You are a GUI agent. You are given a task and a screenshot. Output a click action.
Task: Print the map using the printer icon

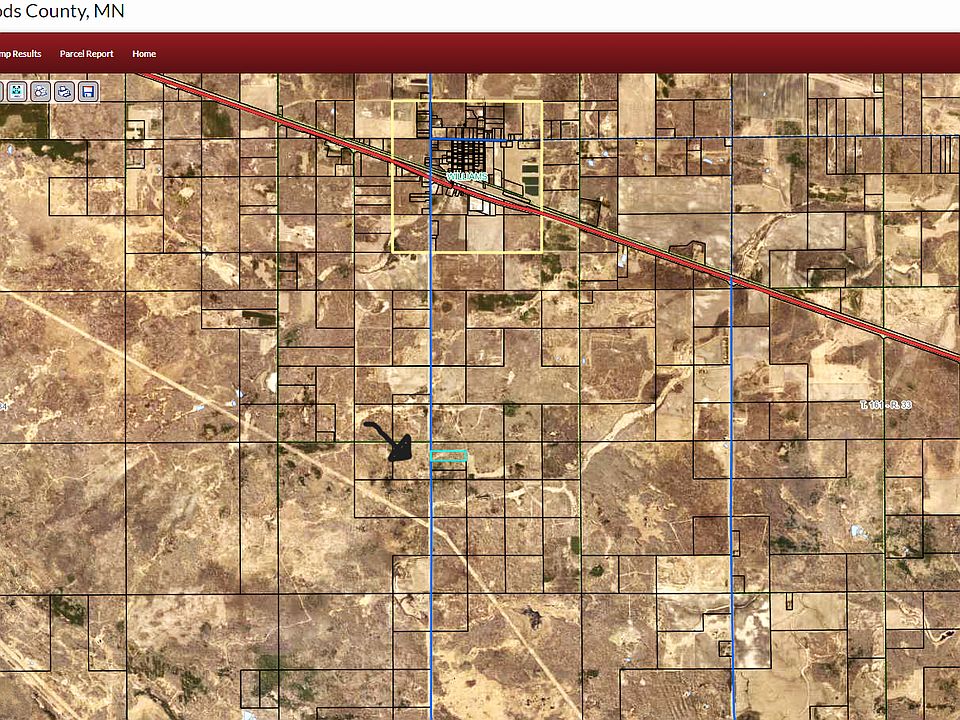pyautogui.click(x=64, y=92)
